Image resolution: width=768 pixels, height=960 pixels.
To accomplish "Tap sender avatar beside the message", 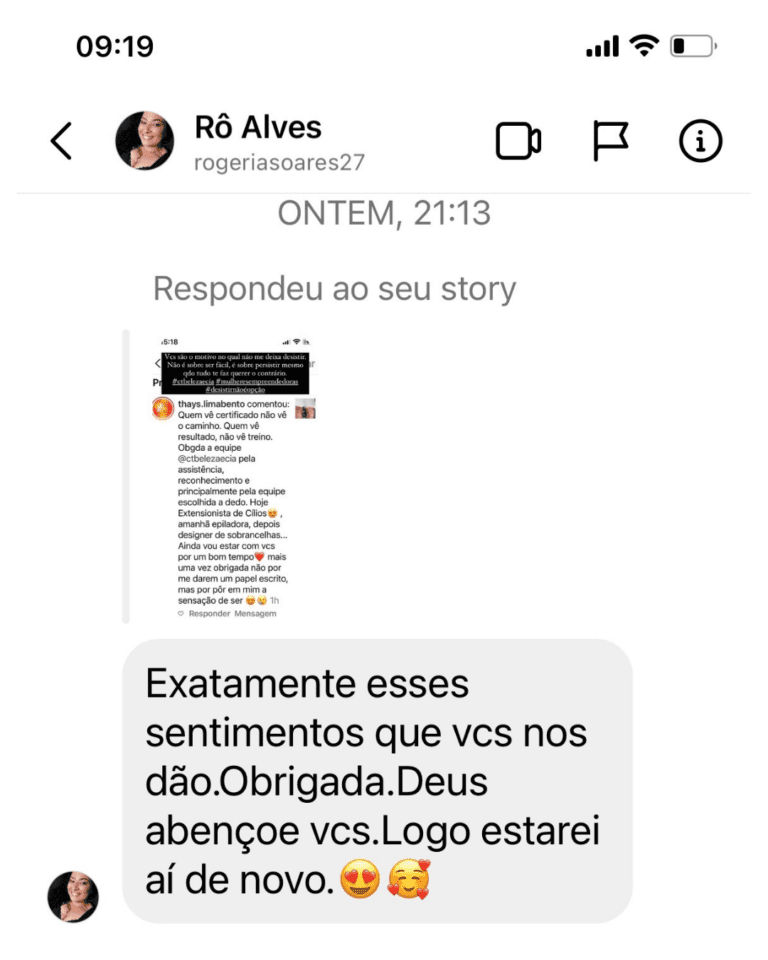I will pos(73,895).
